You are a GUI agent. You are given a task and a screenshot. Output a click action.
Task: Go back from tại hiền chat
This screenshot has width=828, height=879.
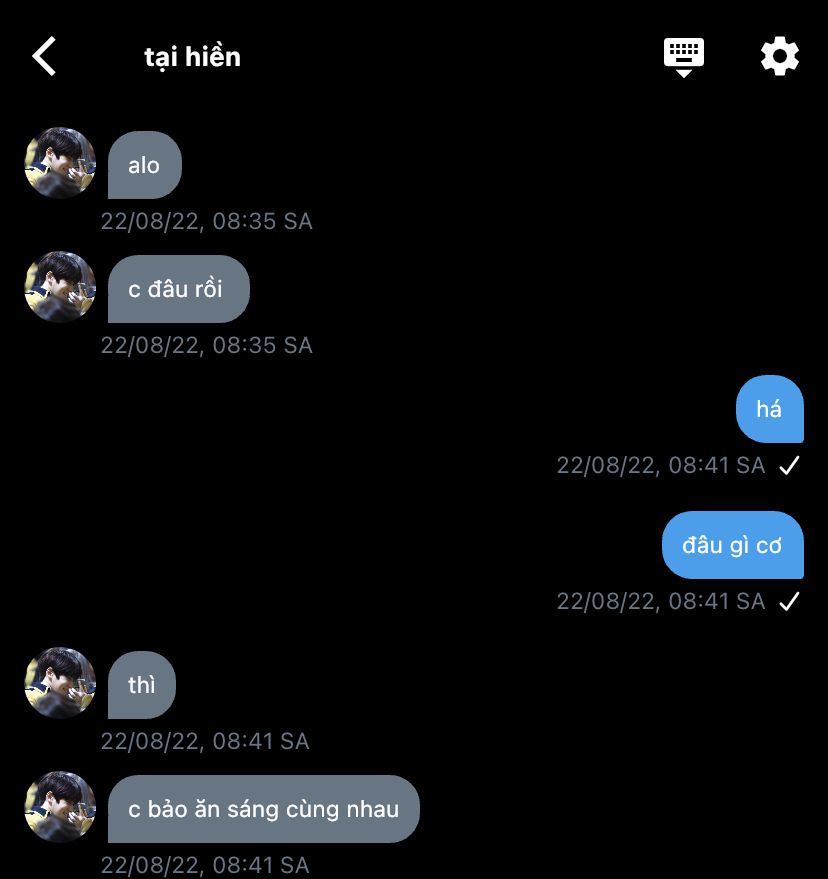point(44,56)
